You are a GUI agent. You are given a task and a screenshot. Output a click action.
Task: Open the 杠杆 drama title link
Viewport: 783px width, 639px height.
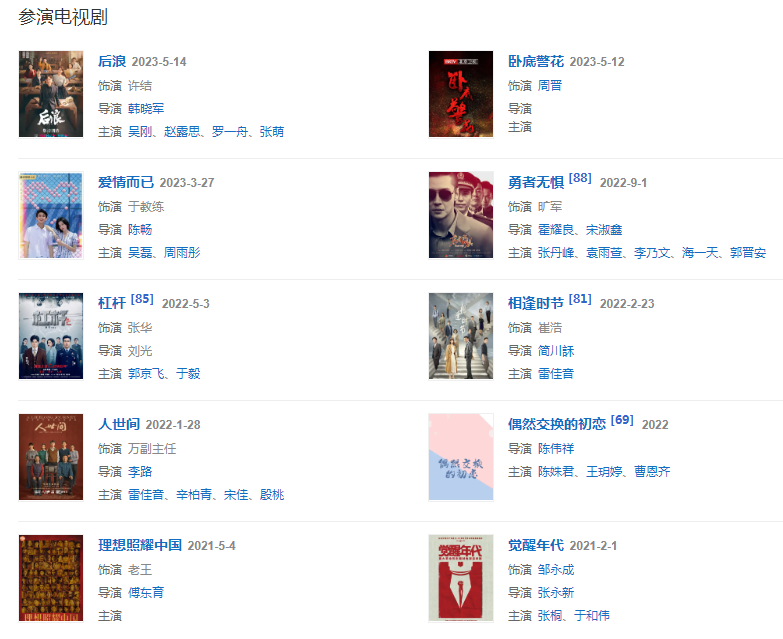112,304
